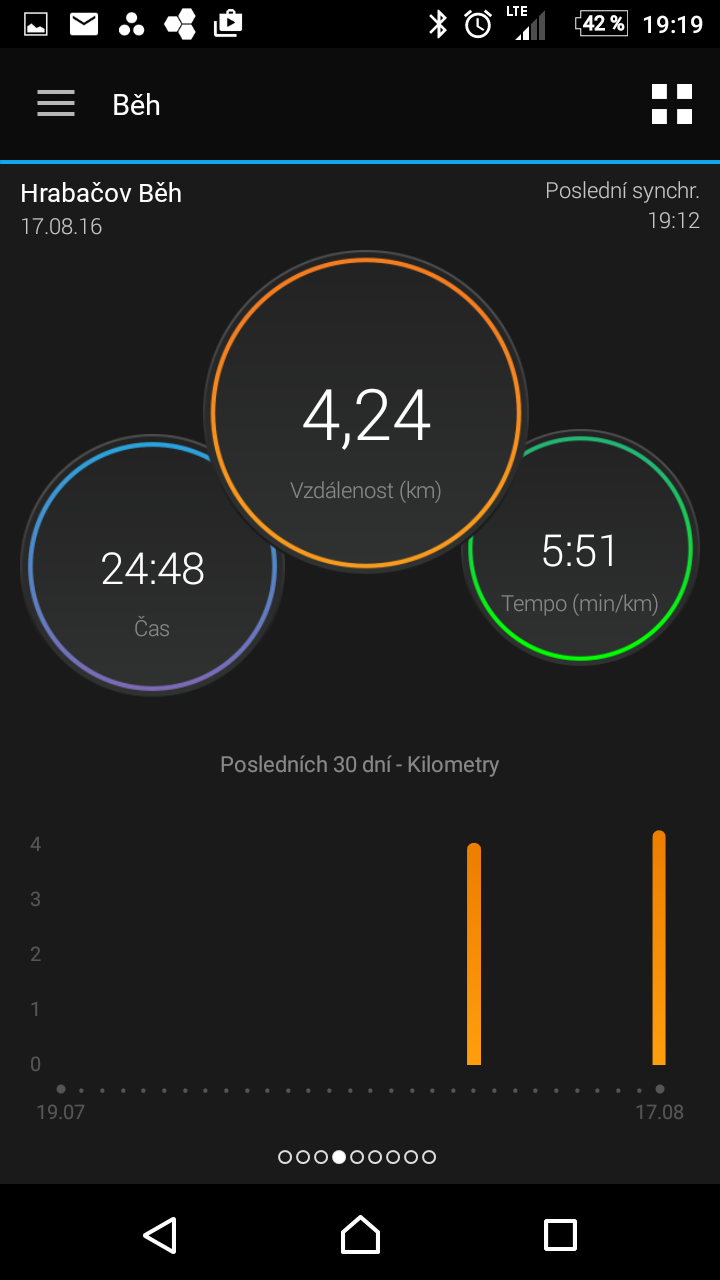Open the grid view snapshots overview

tap(671, 104)
